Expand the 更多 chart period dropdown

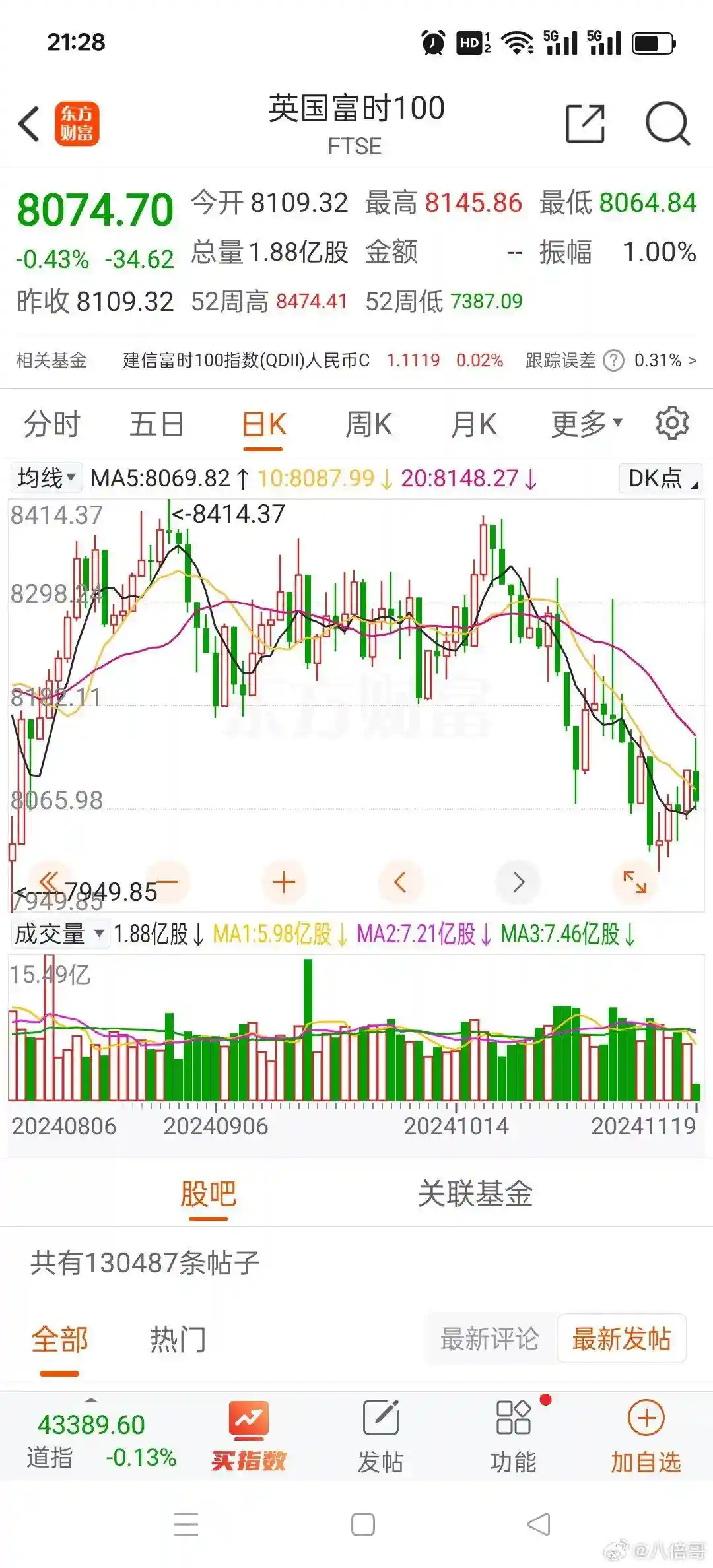click(x=586, y=424)
